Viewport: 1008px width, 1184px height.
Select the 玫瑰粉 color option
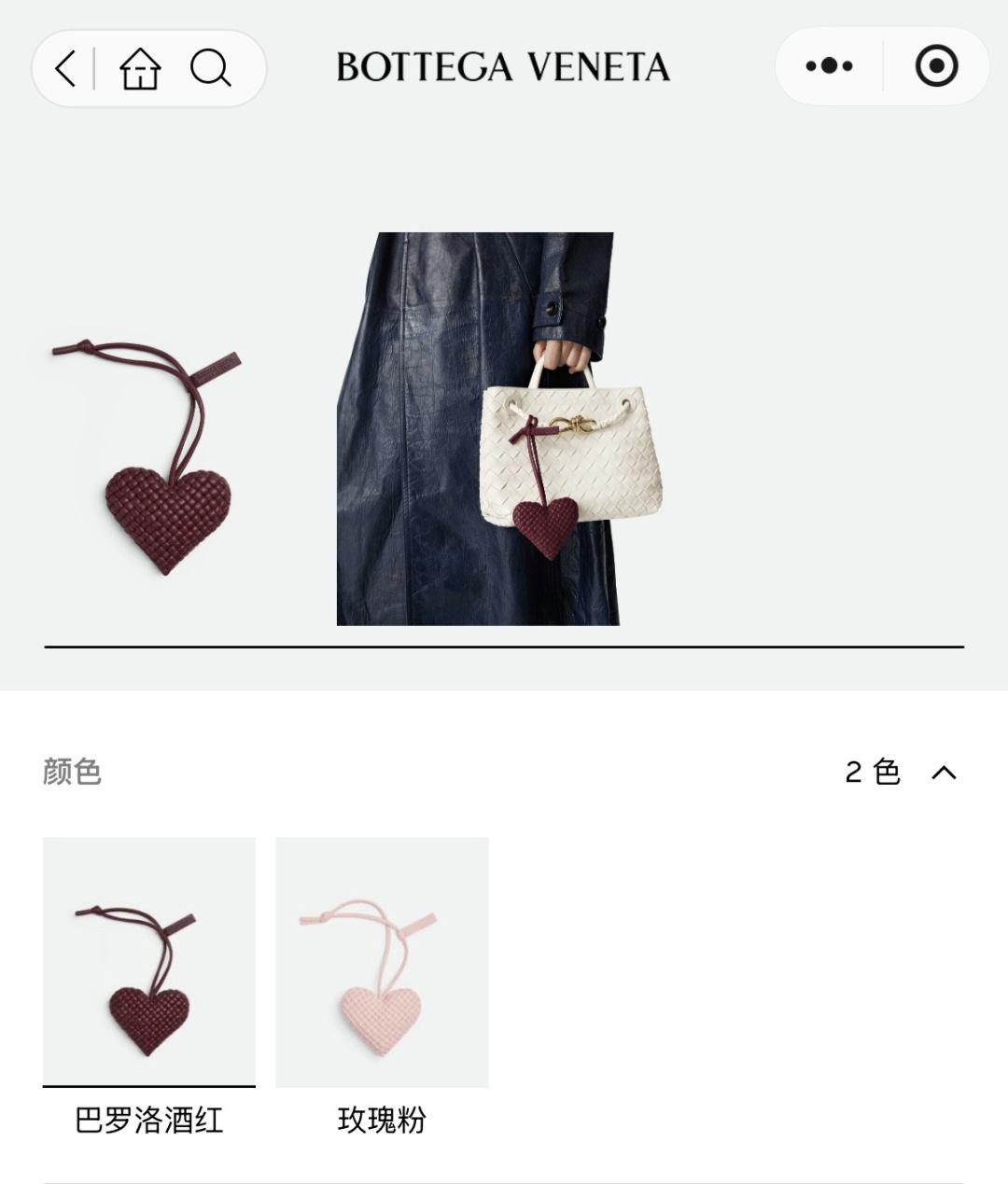click(382, 987)
